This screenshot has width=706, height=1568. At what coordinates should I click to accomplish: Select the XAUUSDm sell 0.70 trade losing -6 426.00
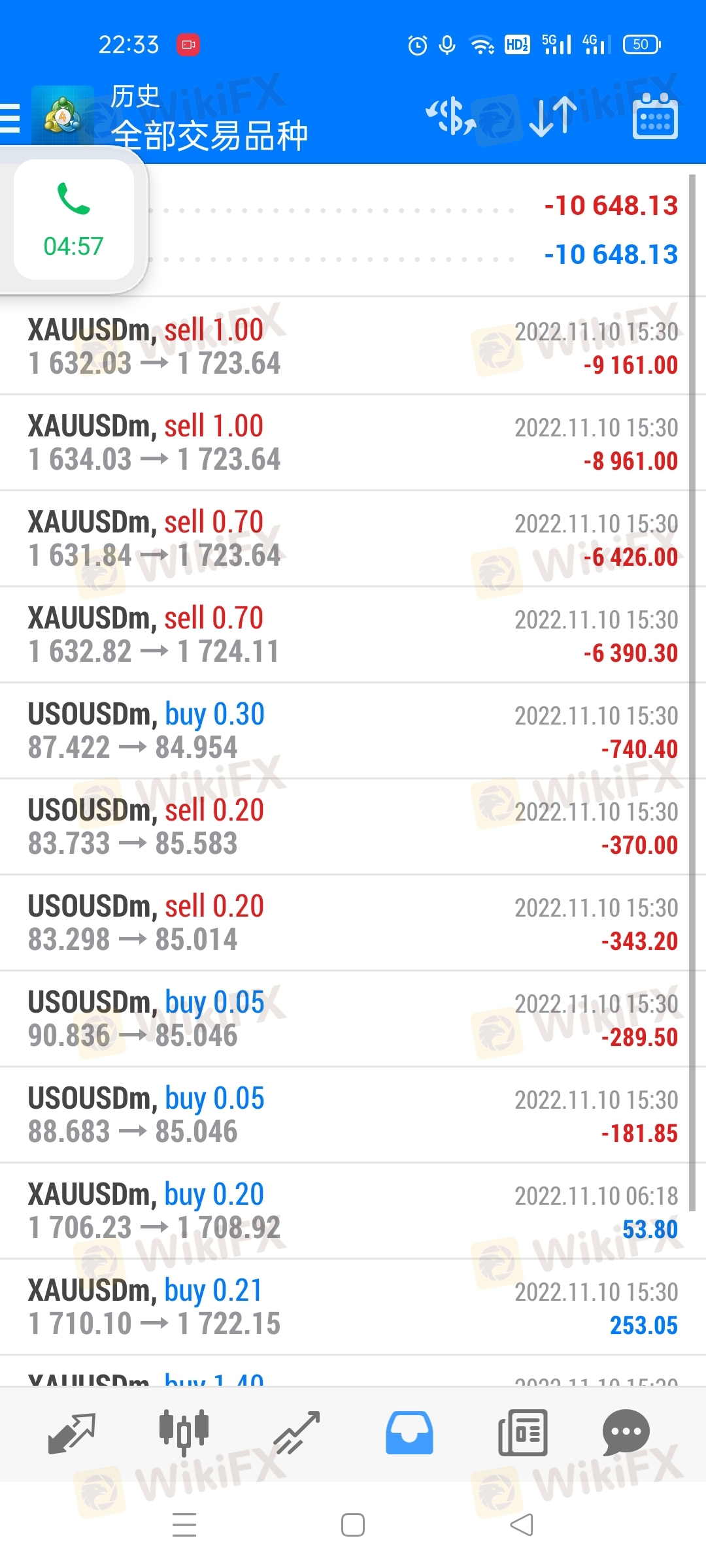[353, 538]
